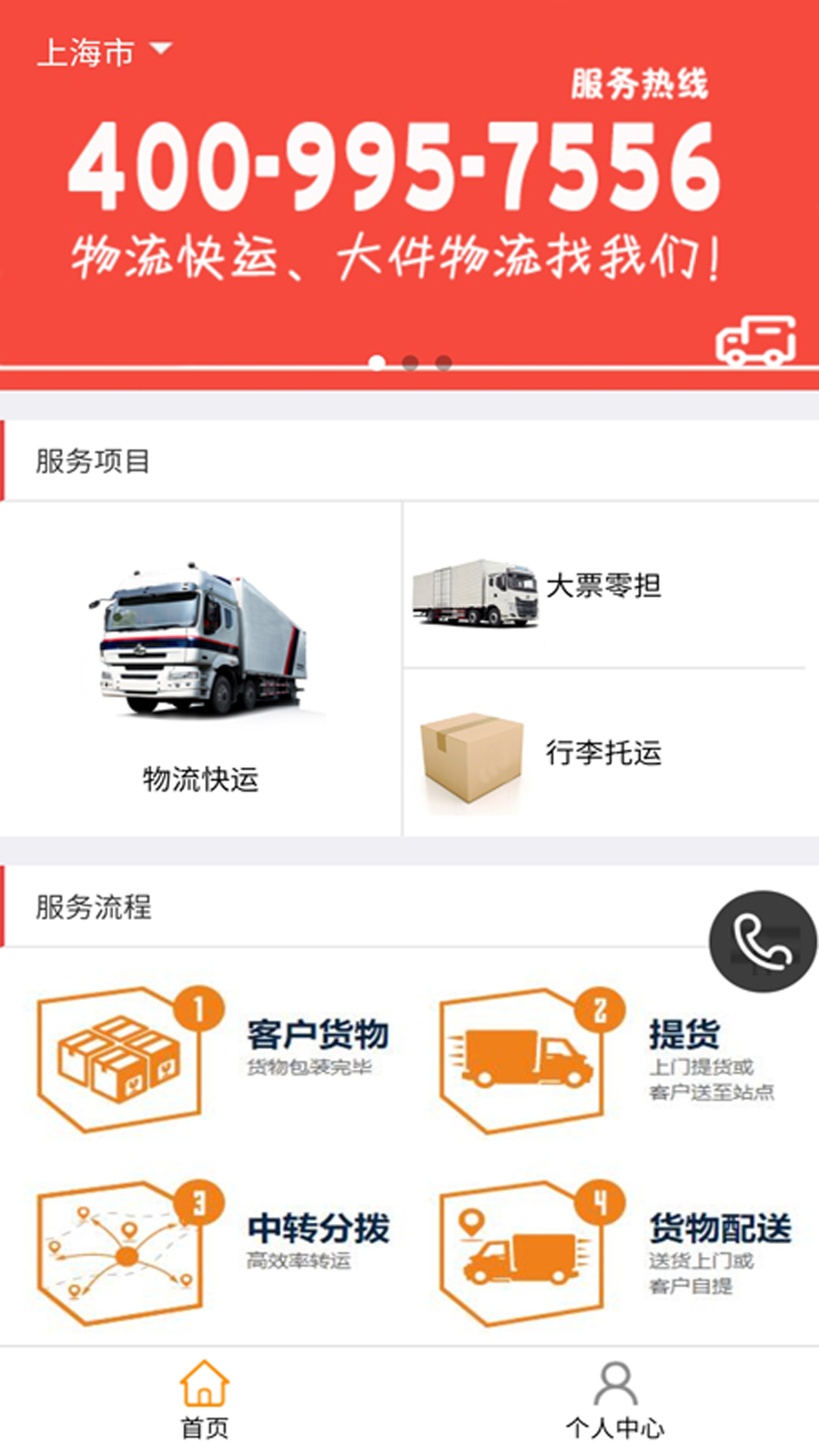
Task: Switch to the 首页 tab
Action: point(205,1400)
